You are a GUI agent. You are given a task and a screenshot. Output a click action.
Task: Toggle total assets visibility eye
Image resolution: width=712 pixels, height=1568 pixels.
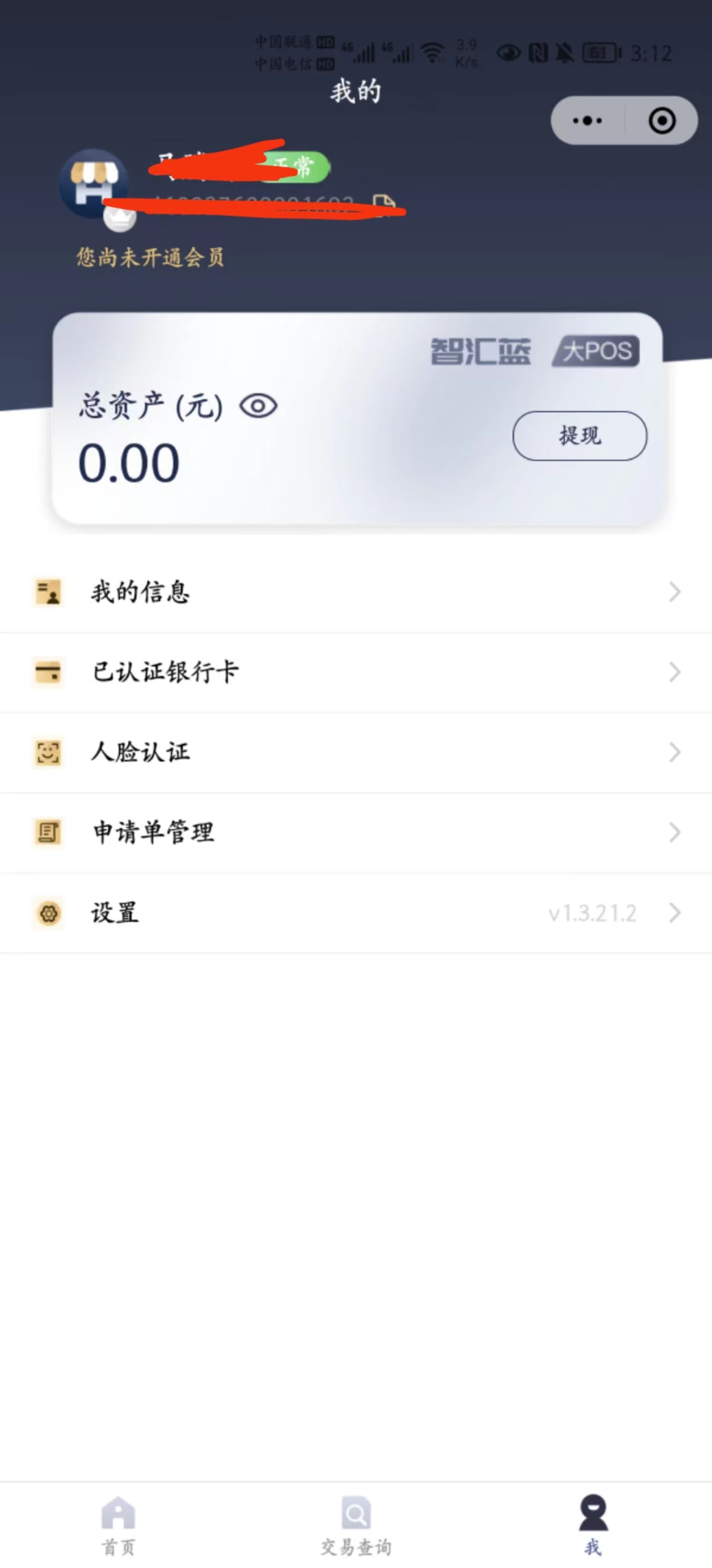pyautogui.click(x=258, y=406)
